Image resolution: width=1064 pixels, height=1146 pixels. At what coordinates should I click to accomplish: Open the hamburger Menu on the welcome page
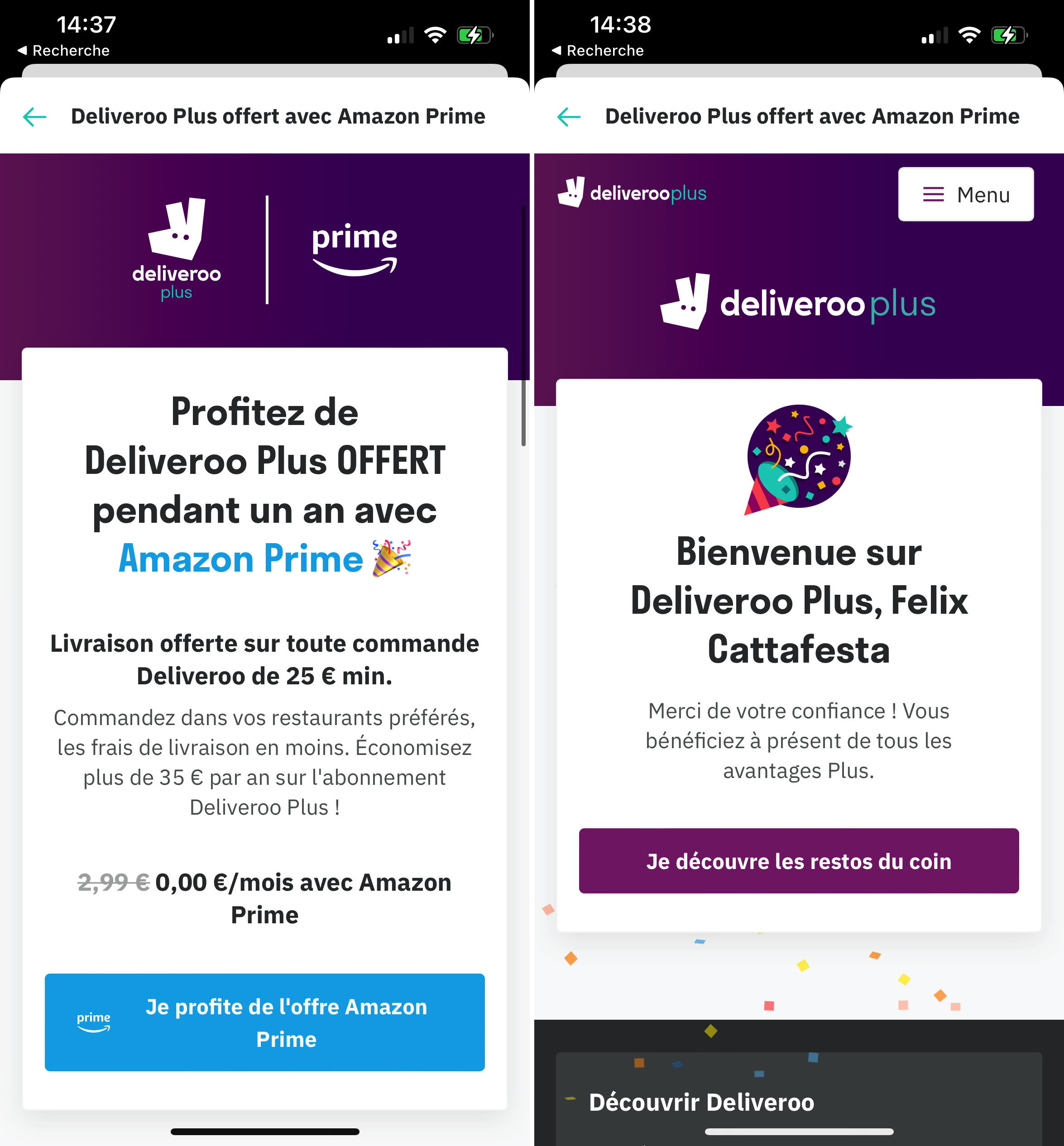[x=965, y=195]
